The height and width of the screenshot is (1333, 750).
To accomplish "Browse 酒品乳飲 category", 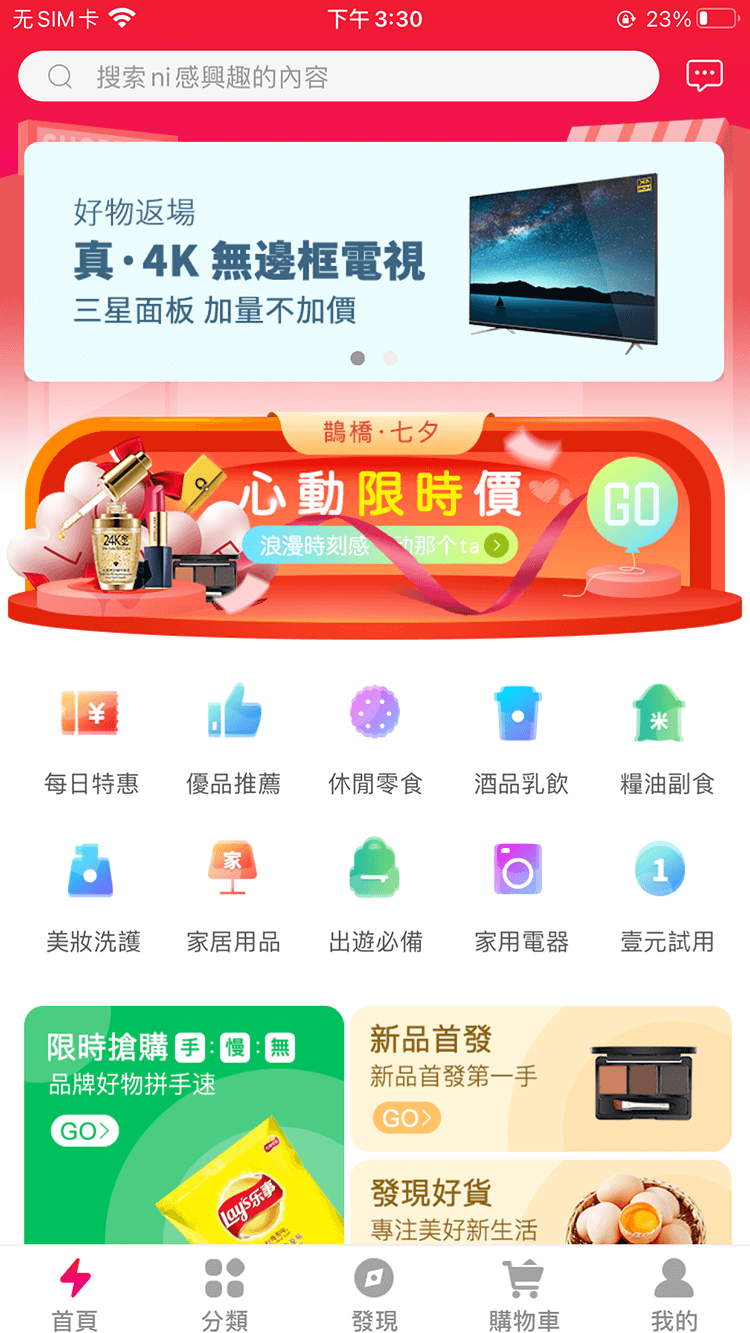I will pyautogui.click(x=520, y=738).
